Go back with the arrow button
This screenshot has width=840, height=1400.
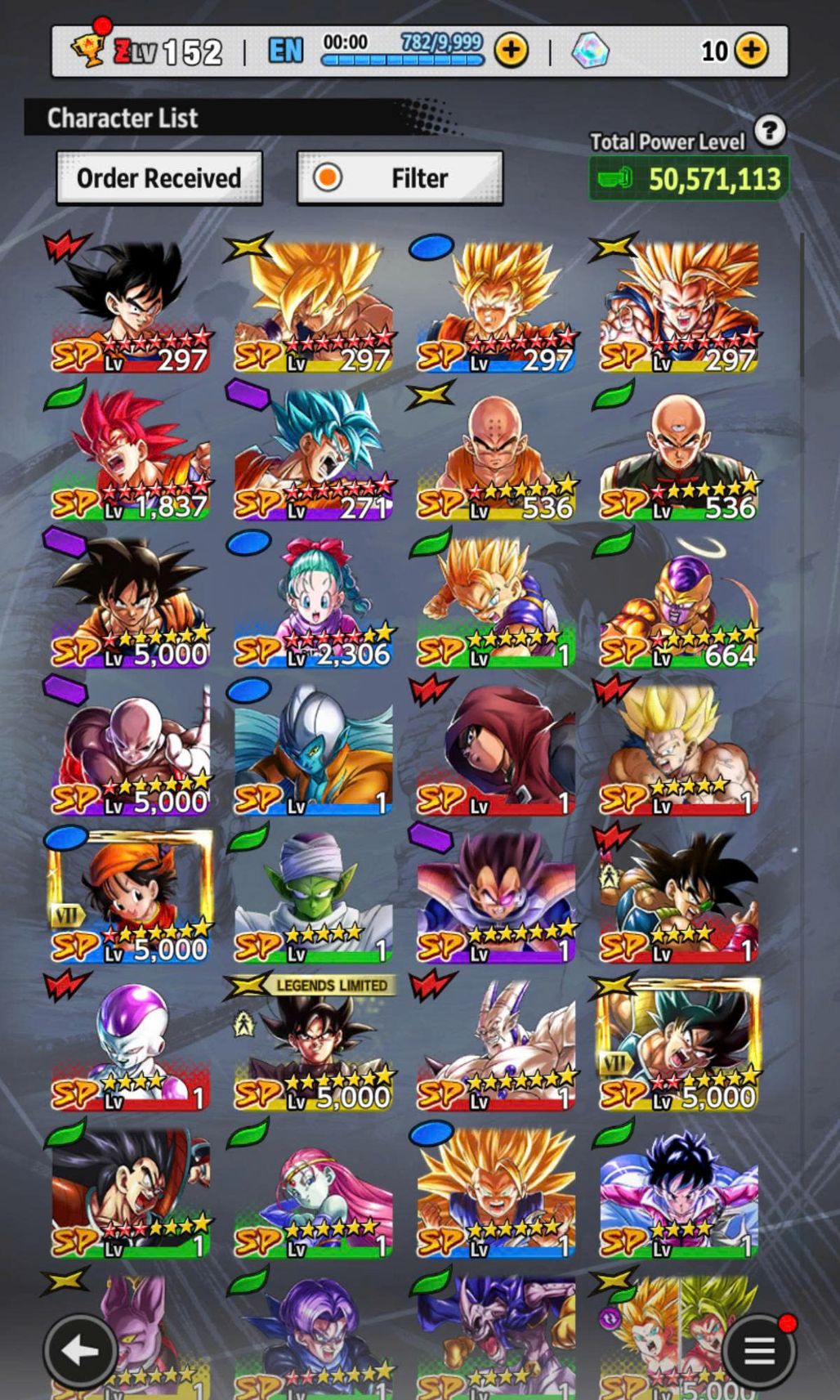(79, 1350)
